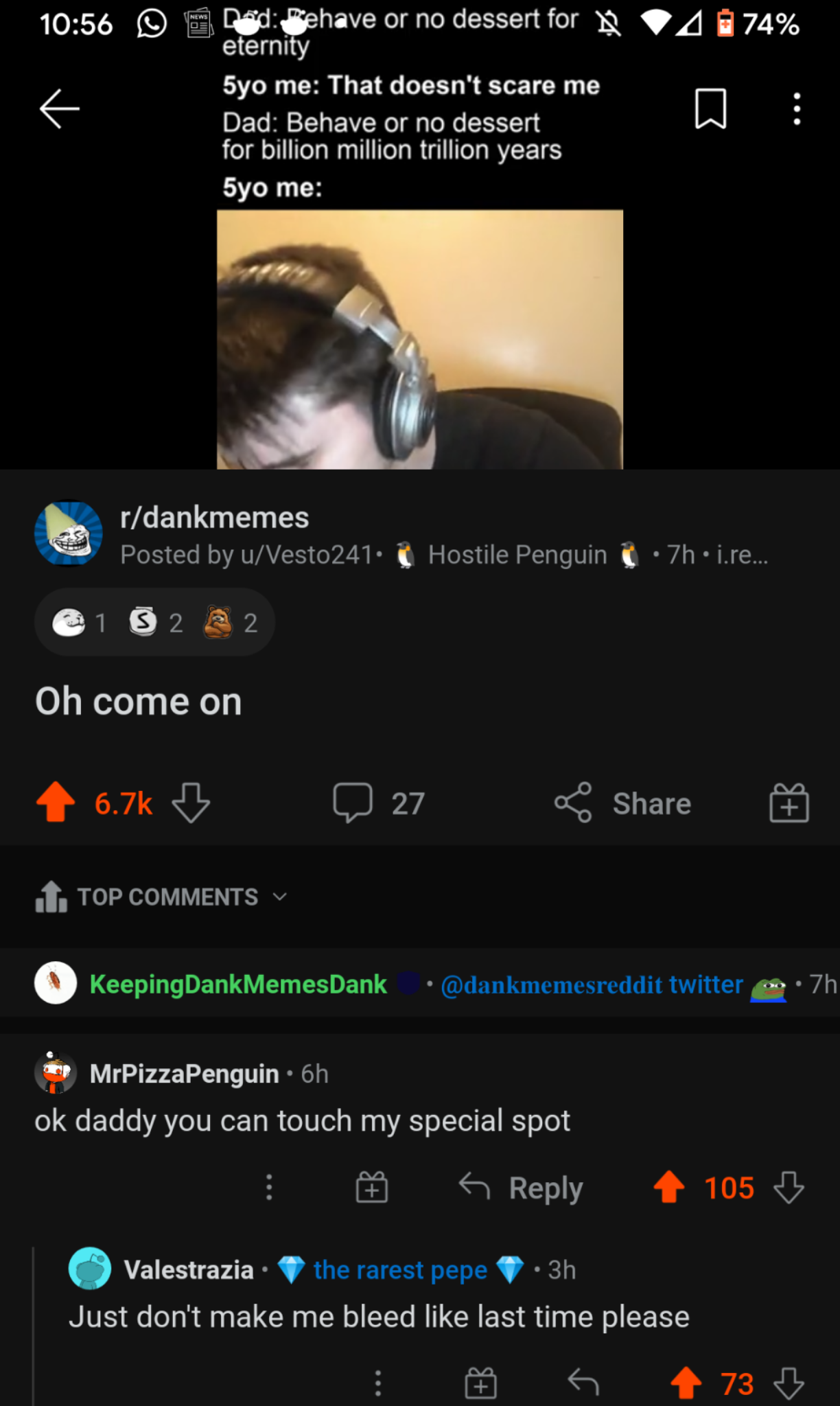Downvote Valestrazia's comment
Image resolution: width=840 pixels, height=1406 pixels.
tap(789, 1383)
